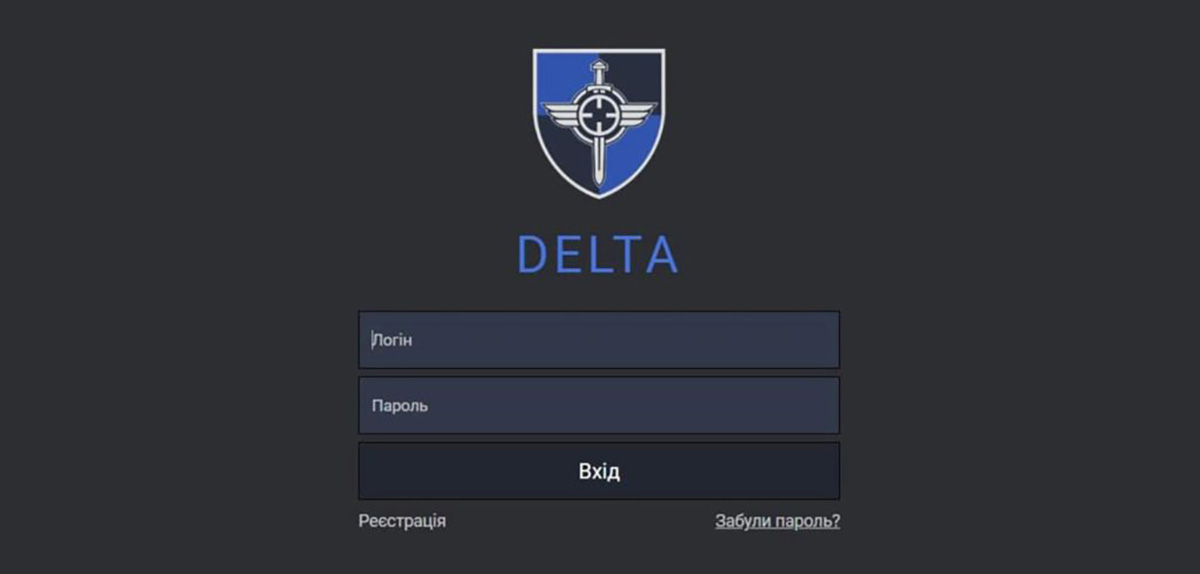Open the Забули пароль? recovery link

pos(777,521)
